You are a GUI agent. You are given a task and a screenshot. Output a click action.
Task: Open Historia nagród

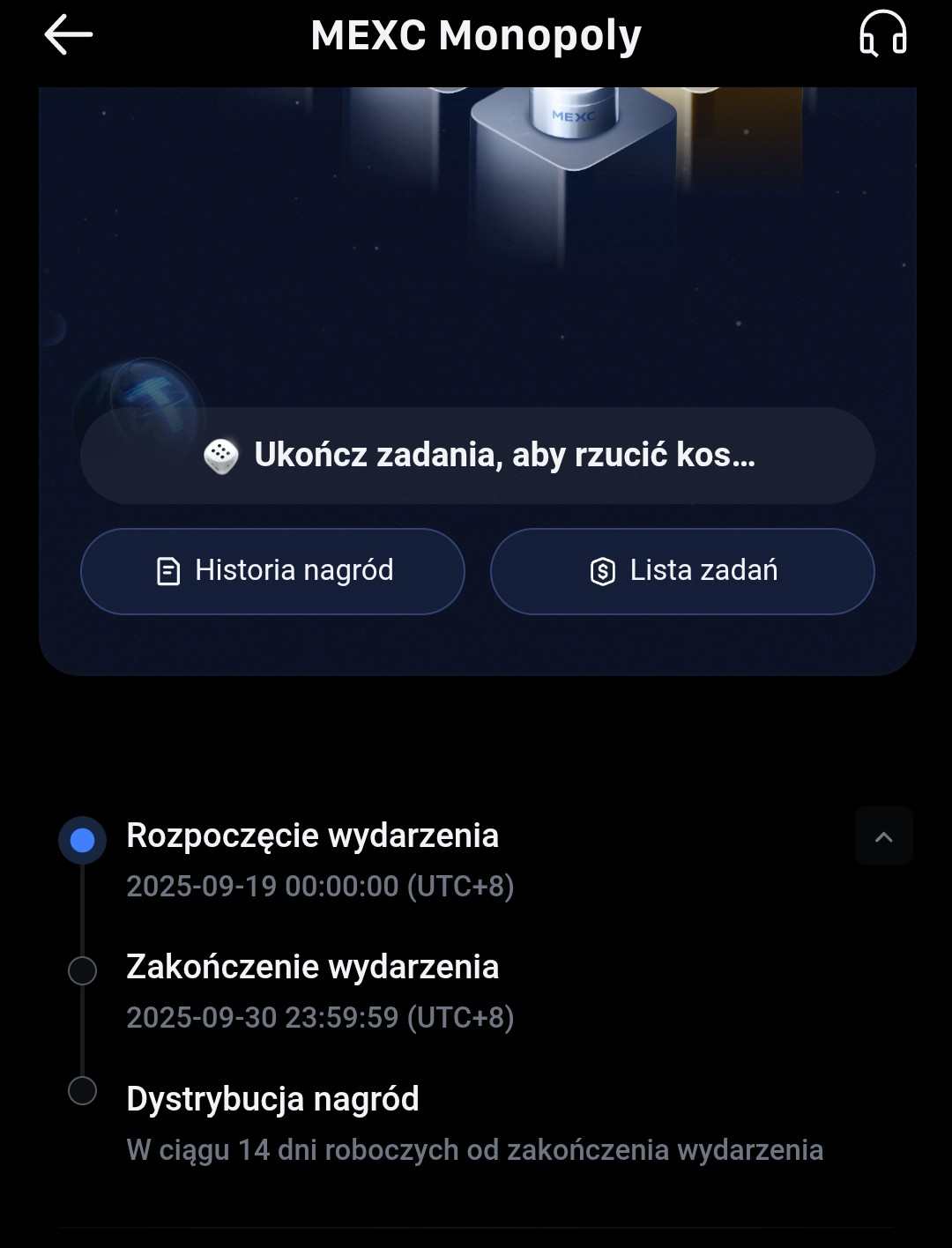click(272, 571)
